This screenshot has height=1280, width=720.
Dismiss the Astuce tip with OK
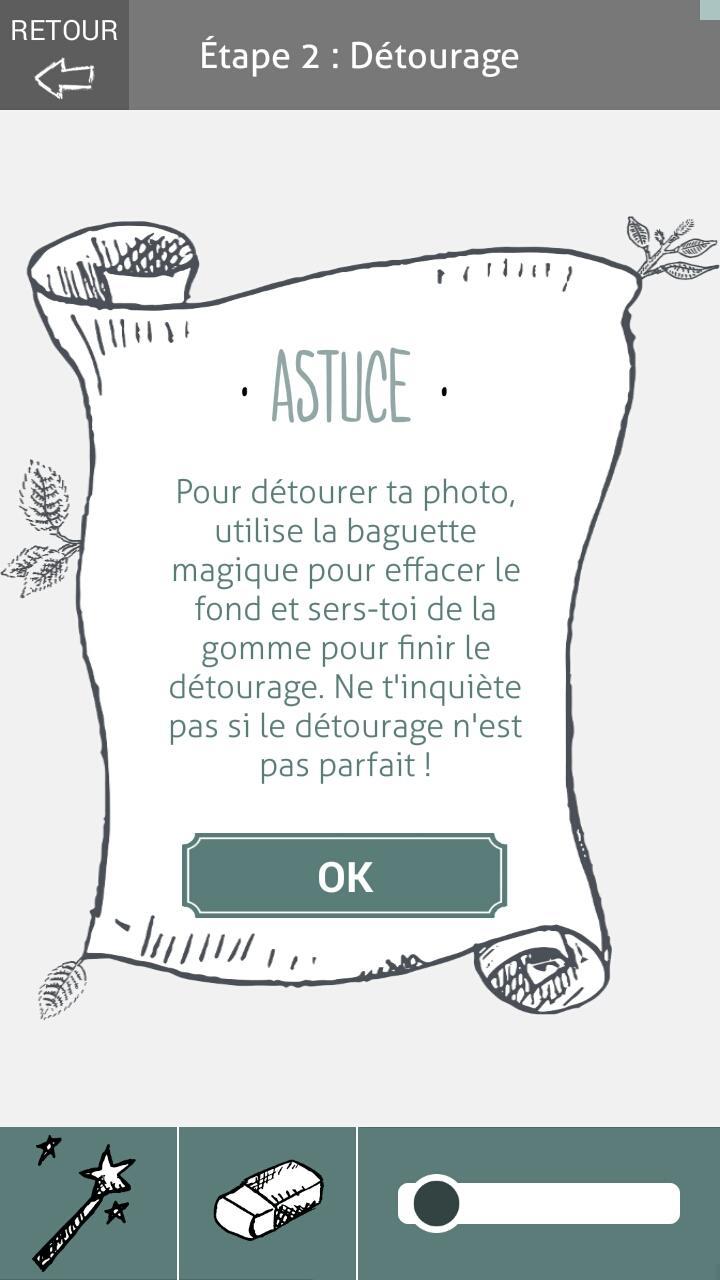coord(344,876)
